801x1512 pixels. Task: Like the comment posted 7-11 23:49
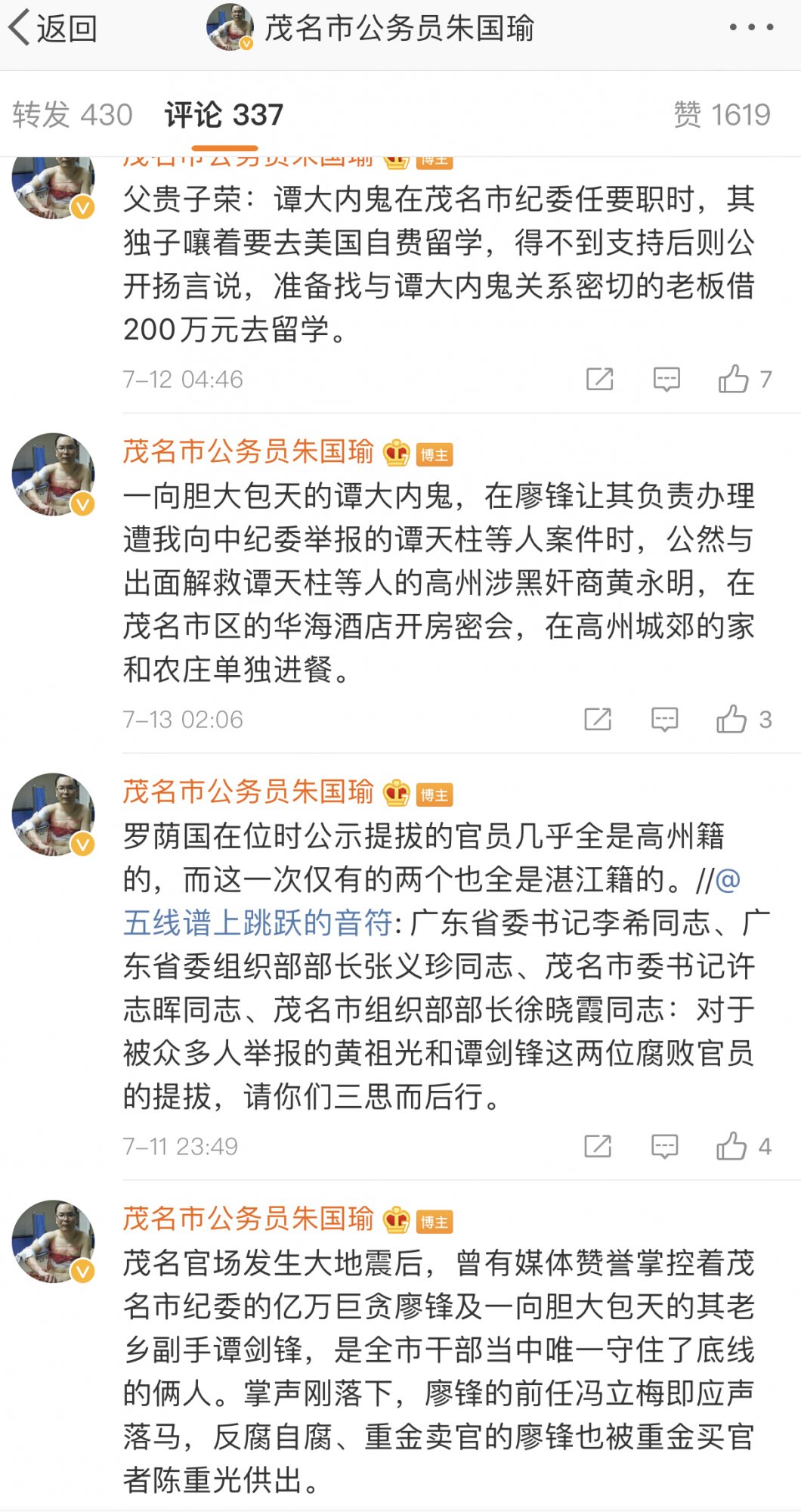pyautogui.click(x=732, y=1146)
